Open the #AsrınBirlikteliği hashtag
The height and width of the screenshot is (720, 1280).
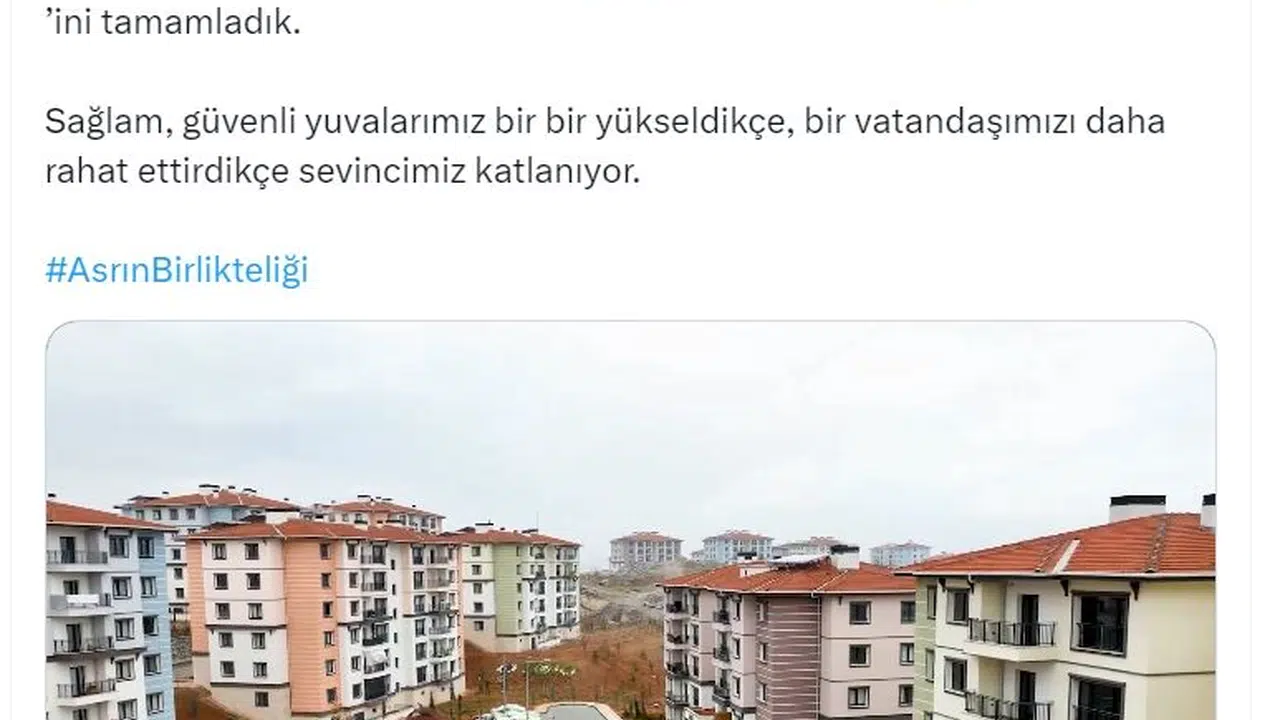coord(176,270)
